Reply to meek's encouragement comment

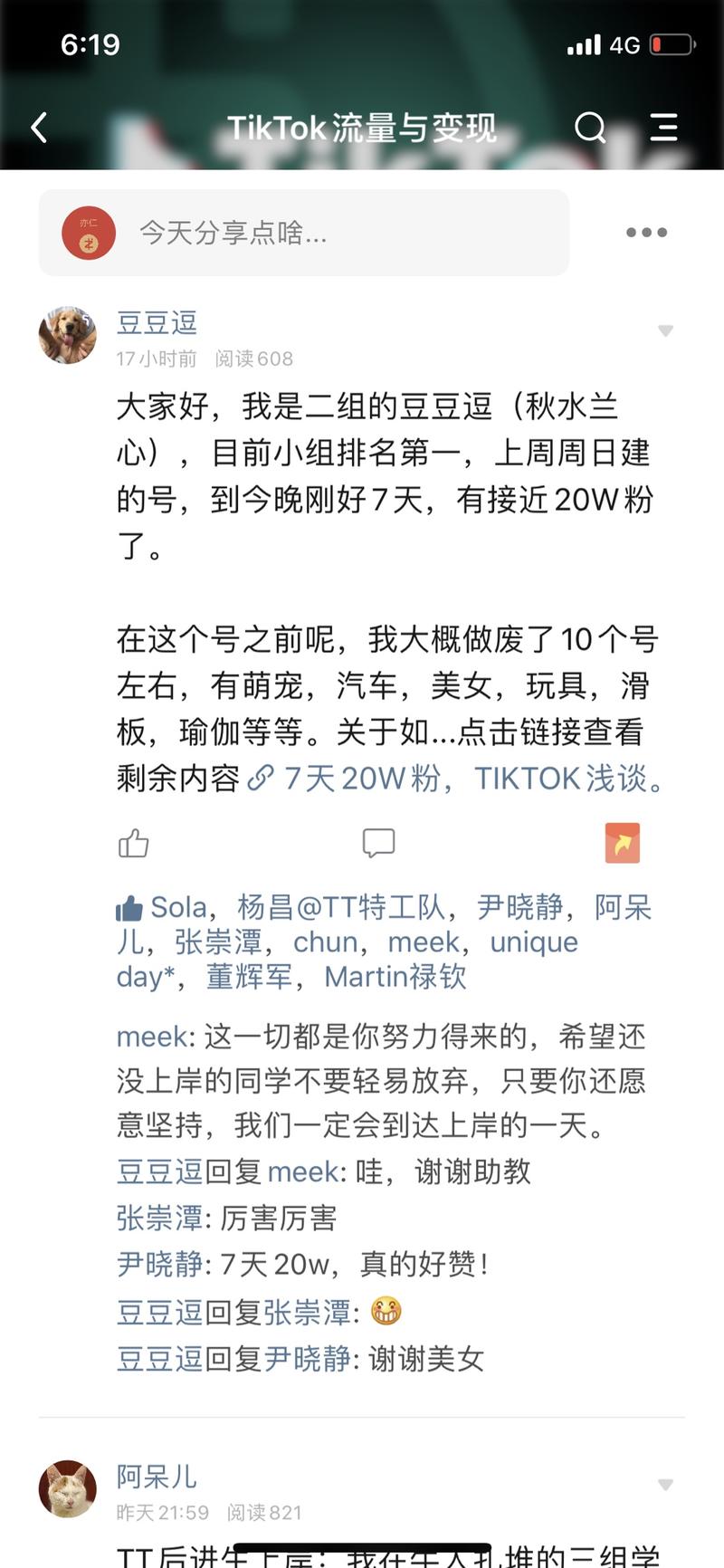(380, 1082)
